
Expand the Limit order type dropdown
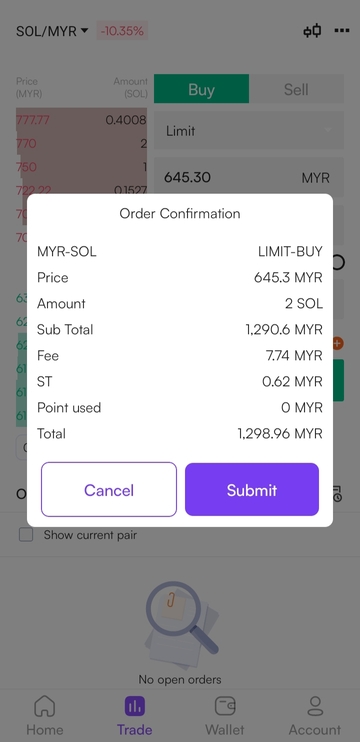click(249, 131)
